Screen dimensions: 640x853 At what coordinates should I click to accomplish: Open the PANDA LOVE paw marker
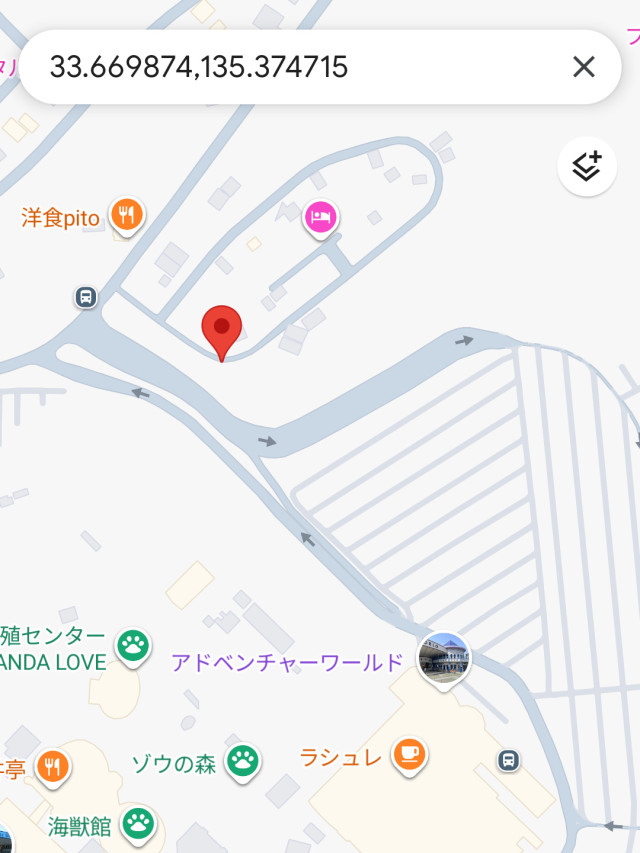[132, 647]
